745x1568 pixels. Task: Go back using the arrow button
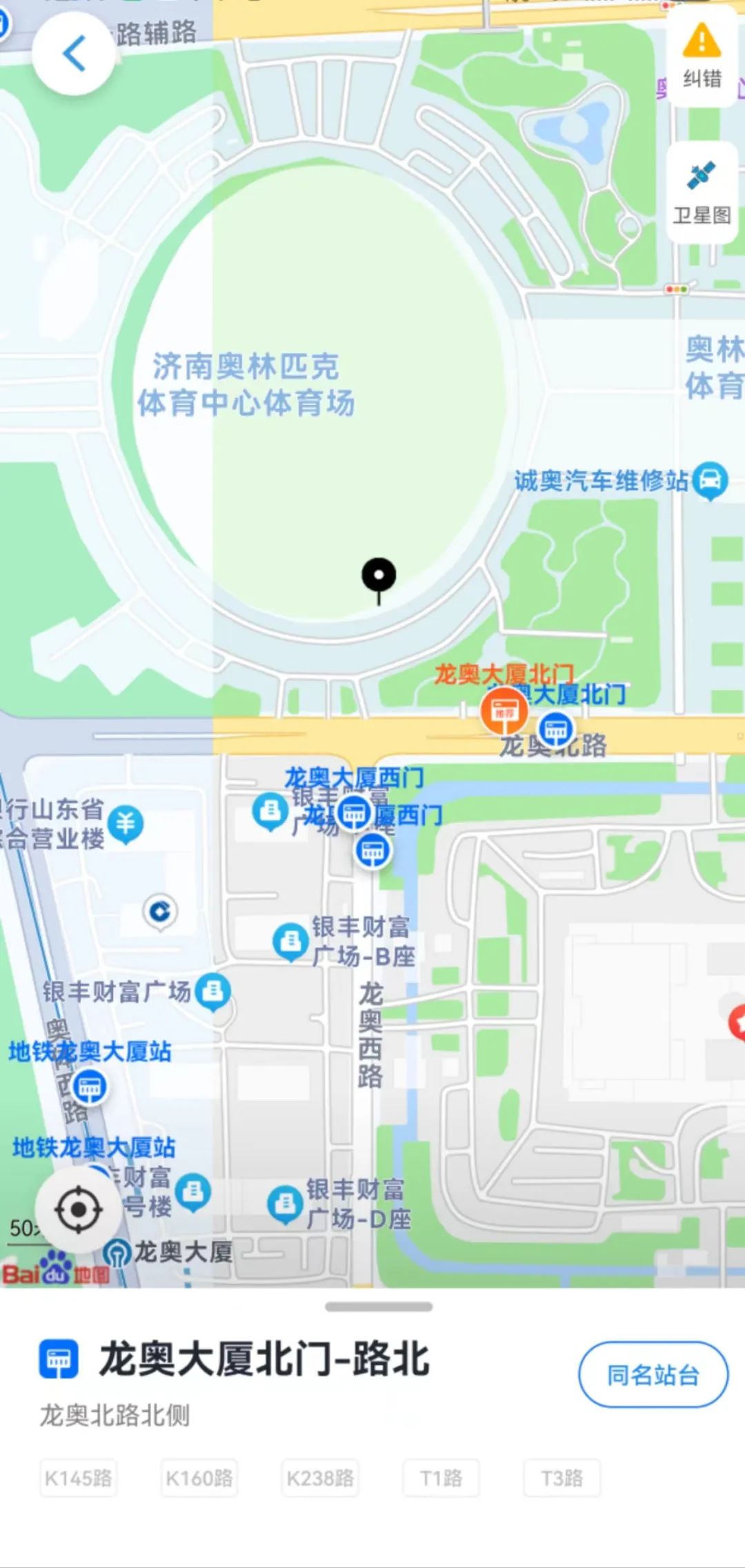coord(73,53)
